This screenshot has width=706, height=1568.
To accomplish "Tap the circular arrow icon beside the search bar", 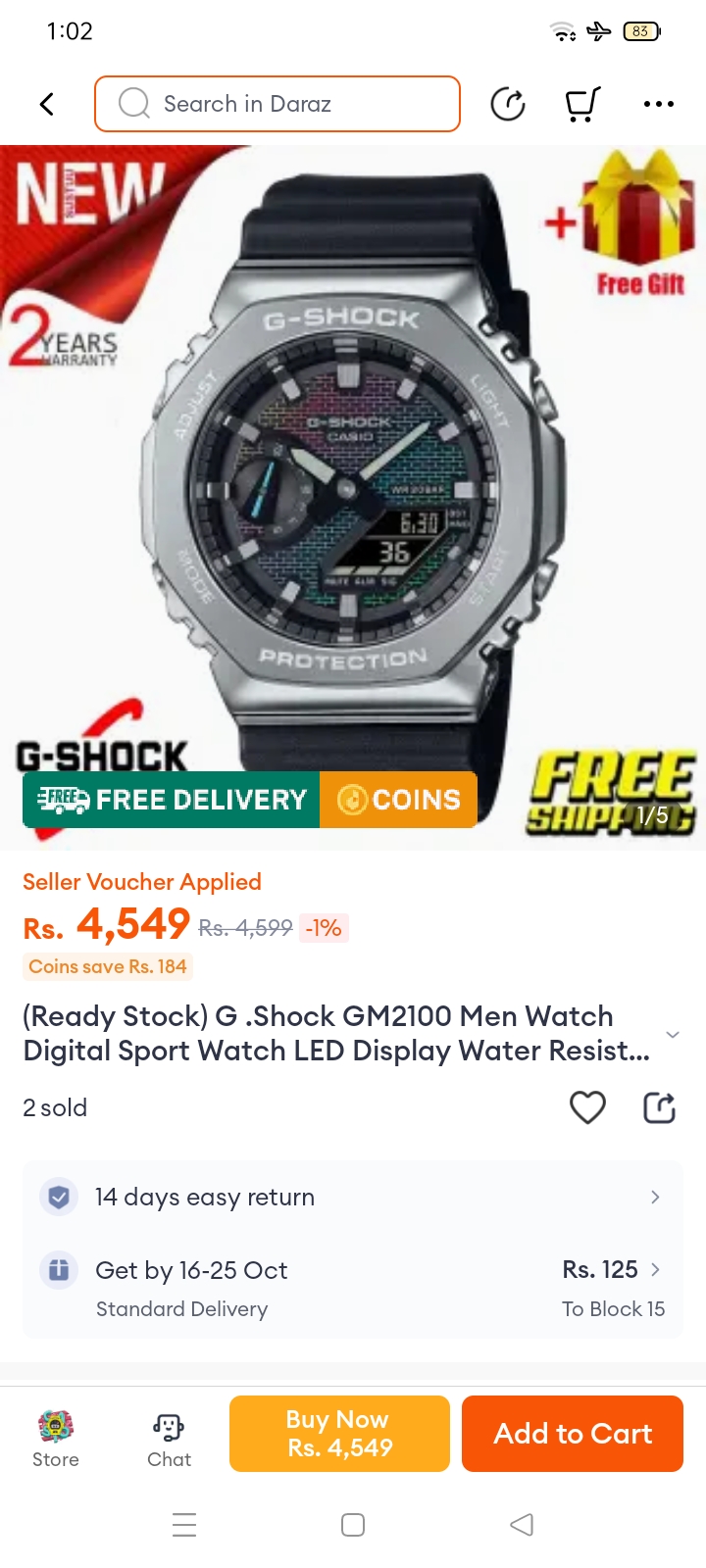I will [508, 104].
